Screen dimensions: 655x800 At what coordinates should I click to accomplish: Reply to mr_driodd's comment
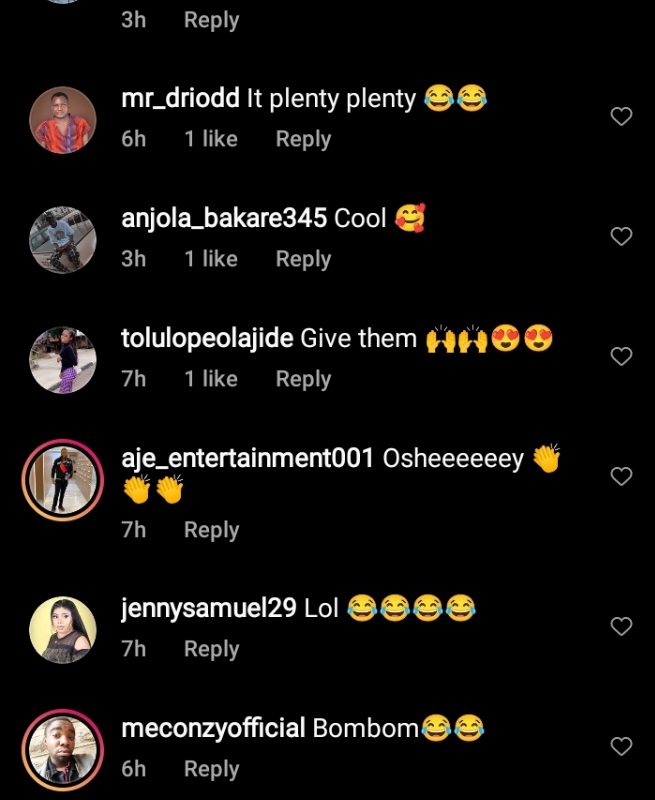coord(303,139)
